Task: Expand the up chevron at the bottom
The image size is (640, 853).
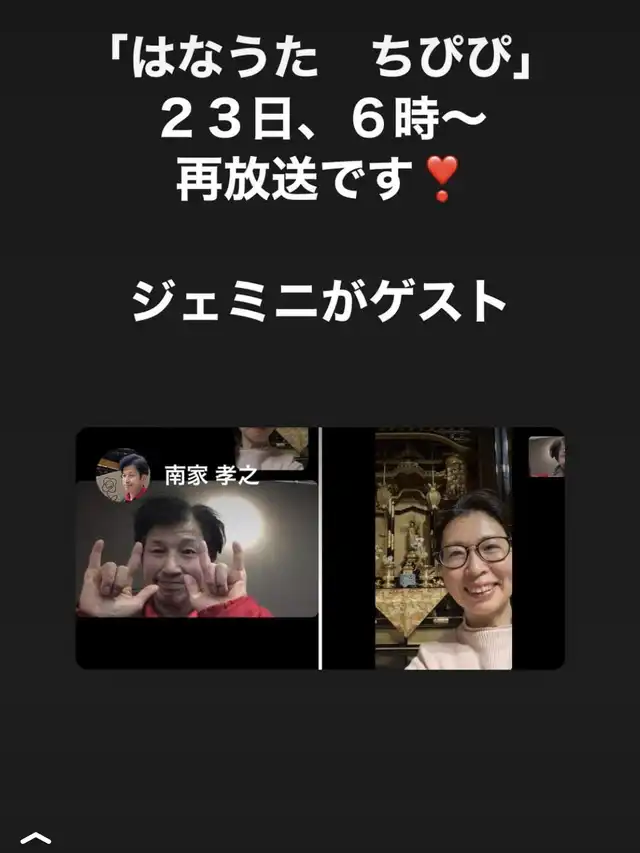Action: [35, 837]
